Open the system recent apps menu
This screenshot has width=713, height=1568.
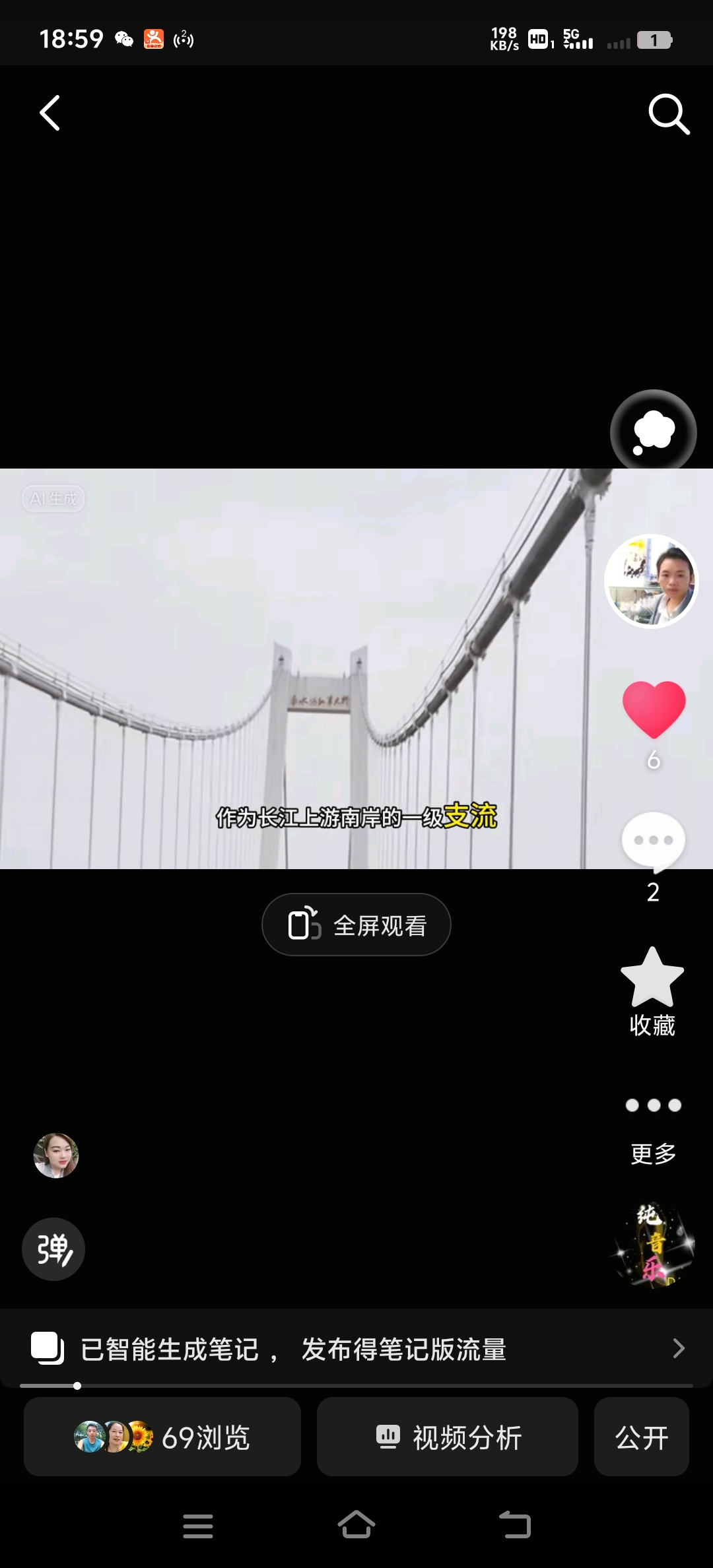[198, 1525]
